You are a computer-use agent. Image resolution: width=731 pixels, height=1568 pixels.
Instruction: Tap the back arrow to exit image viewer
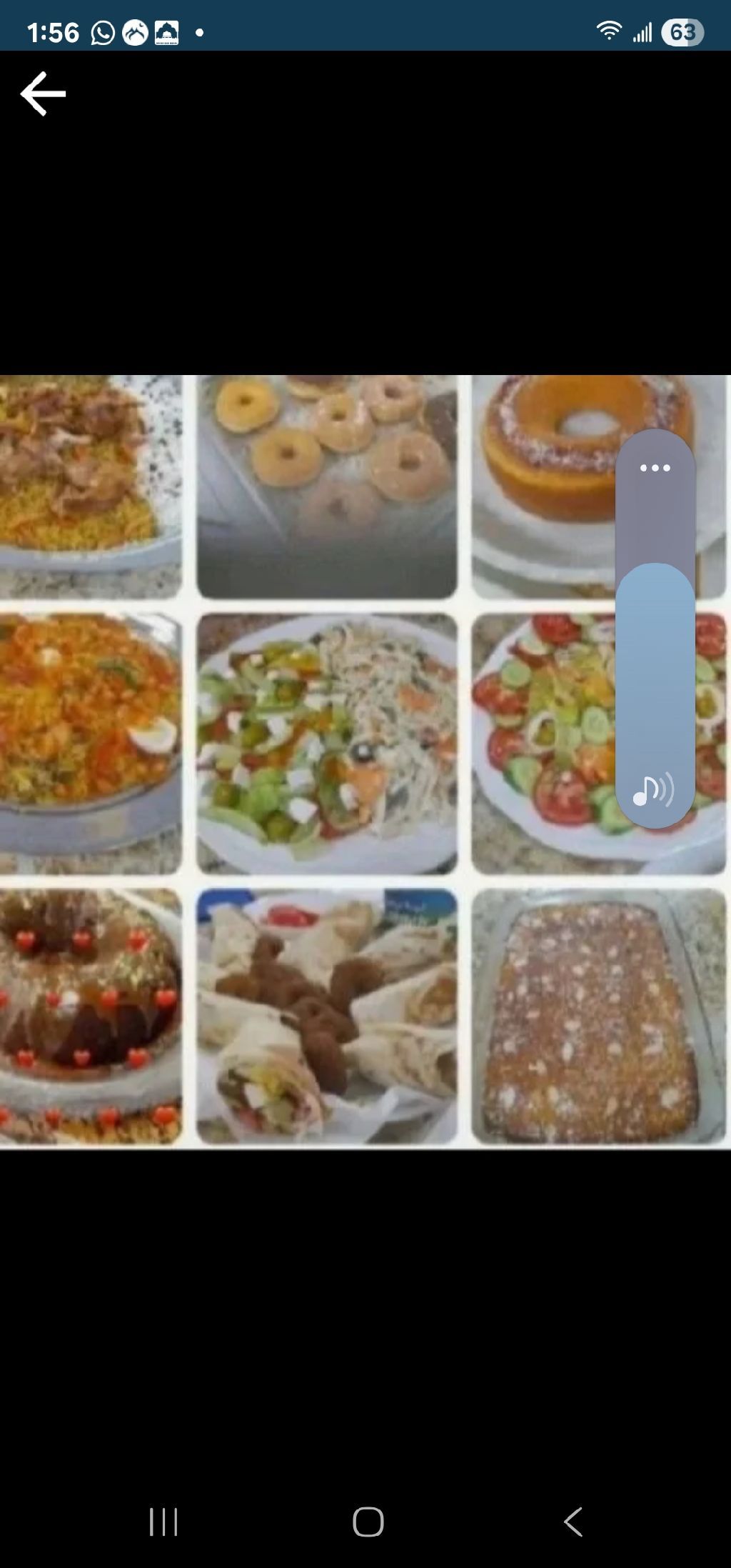pyautogui.click(x=43, y=94)
